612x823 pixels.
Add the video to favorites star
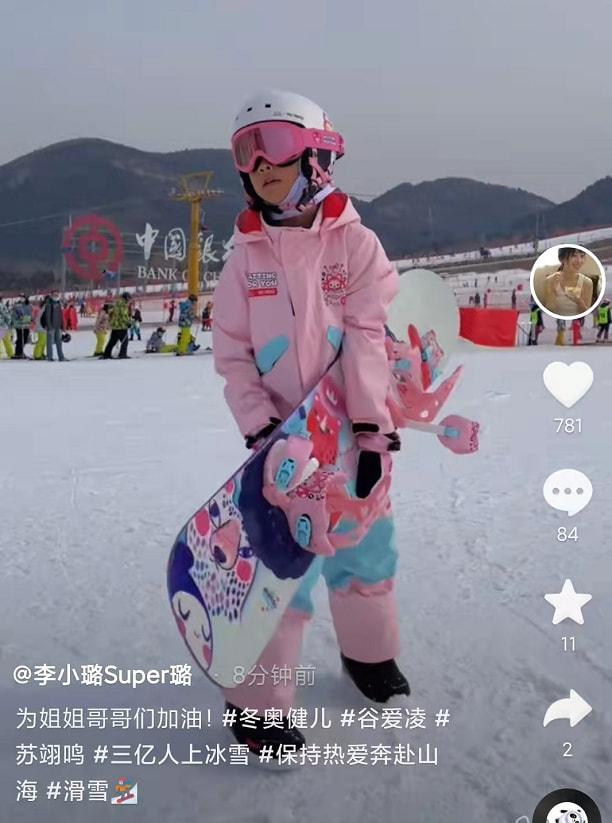(568, 602)
